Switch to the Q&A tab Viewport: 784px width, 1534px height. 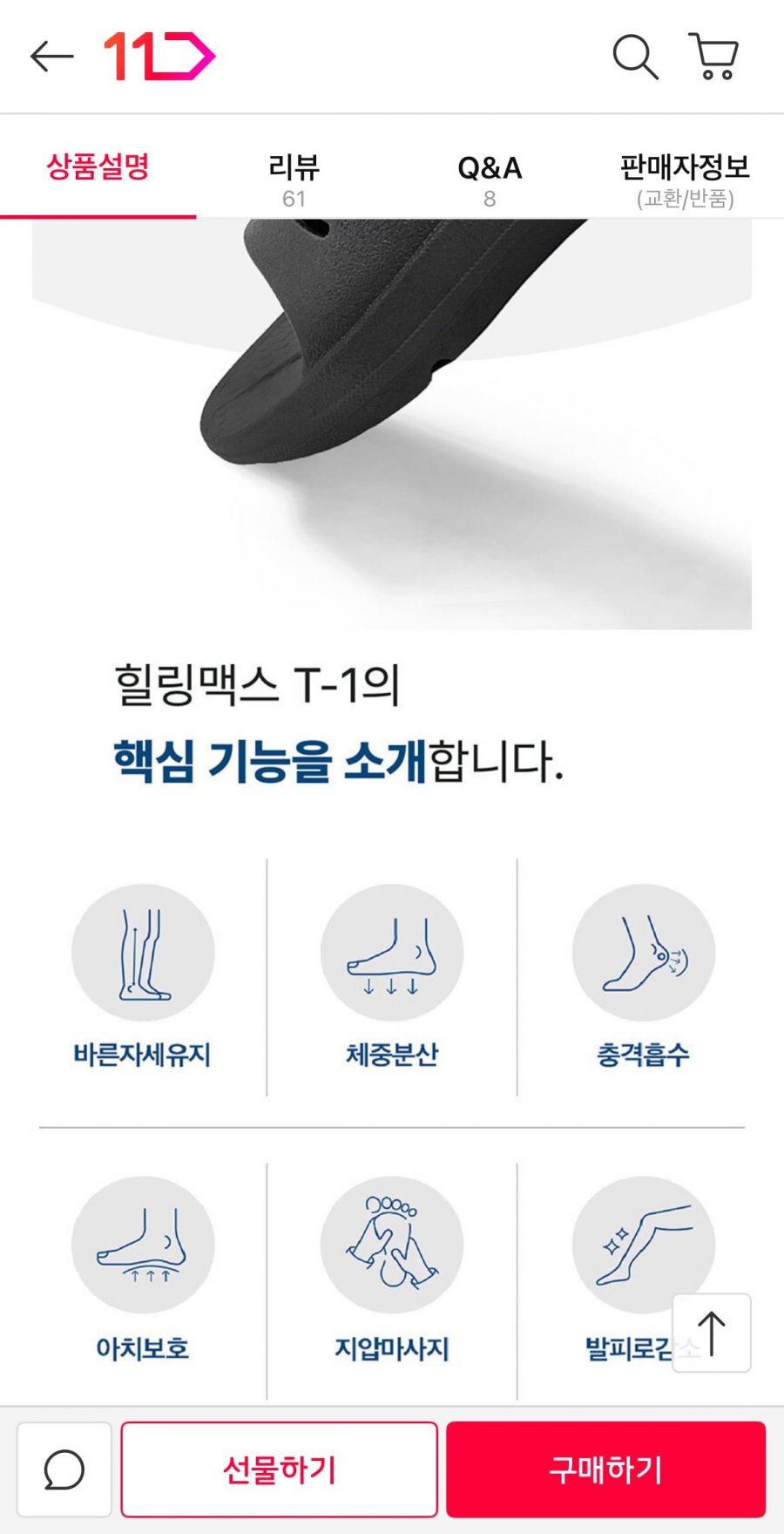[x=490, y=179]
